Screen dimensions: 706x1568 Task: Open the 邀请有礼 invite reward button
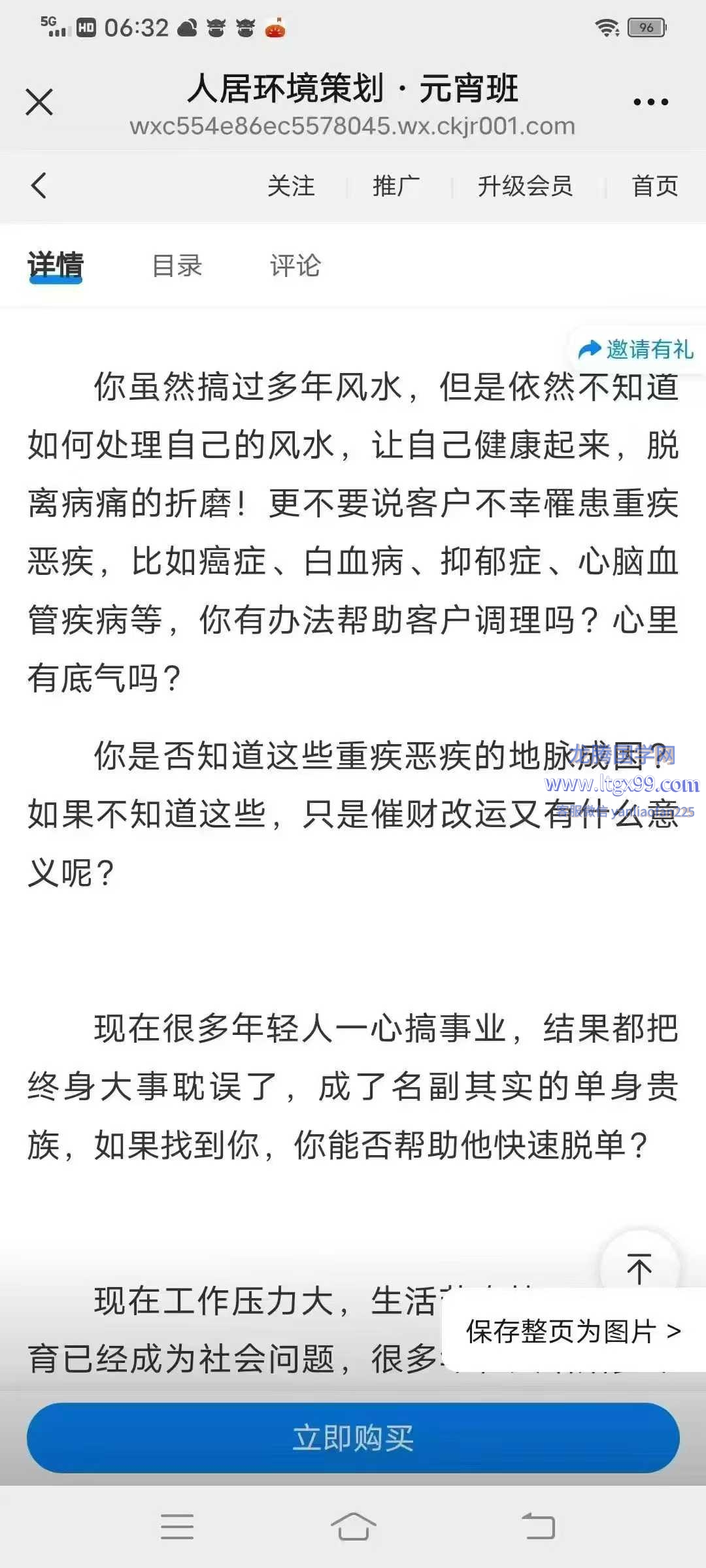tap(636, 350)
